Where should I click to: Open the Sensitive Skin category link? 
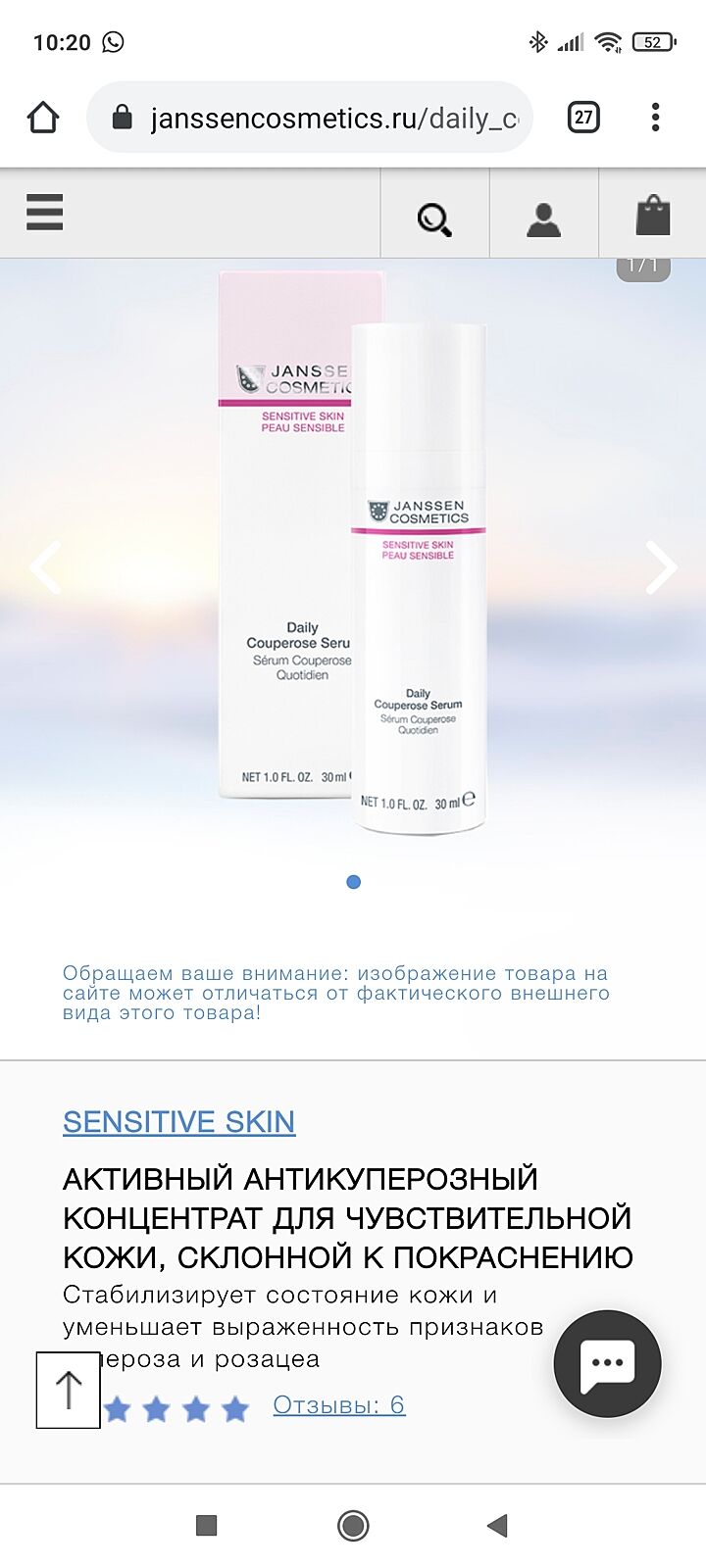pos(178,1121)
